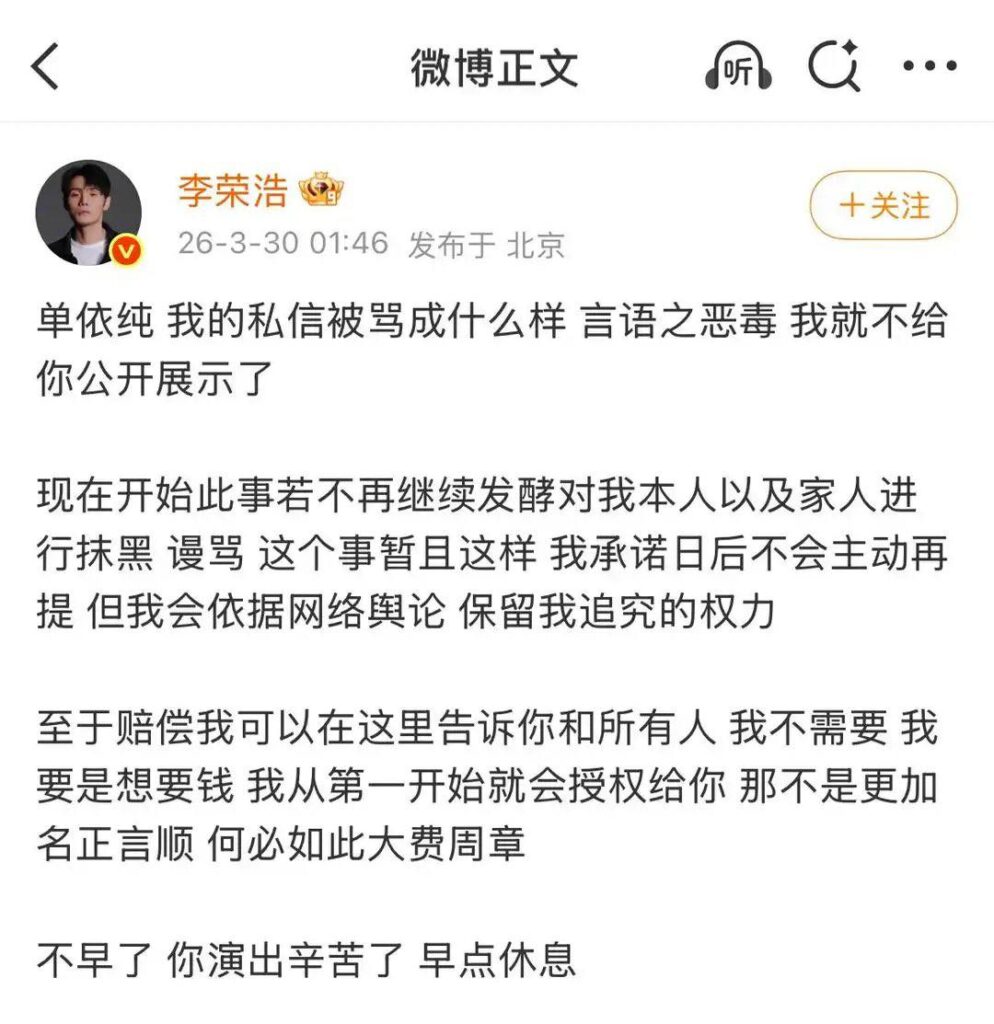
Task: Open the three-dot overflow menu
Action: point(929,67)
